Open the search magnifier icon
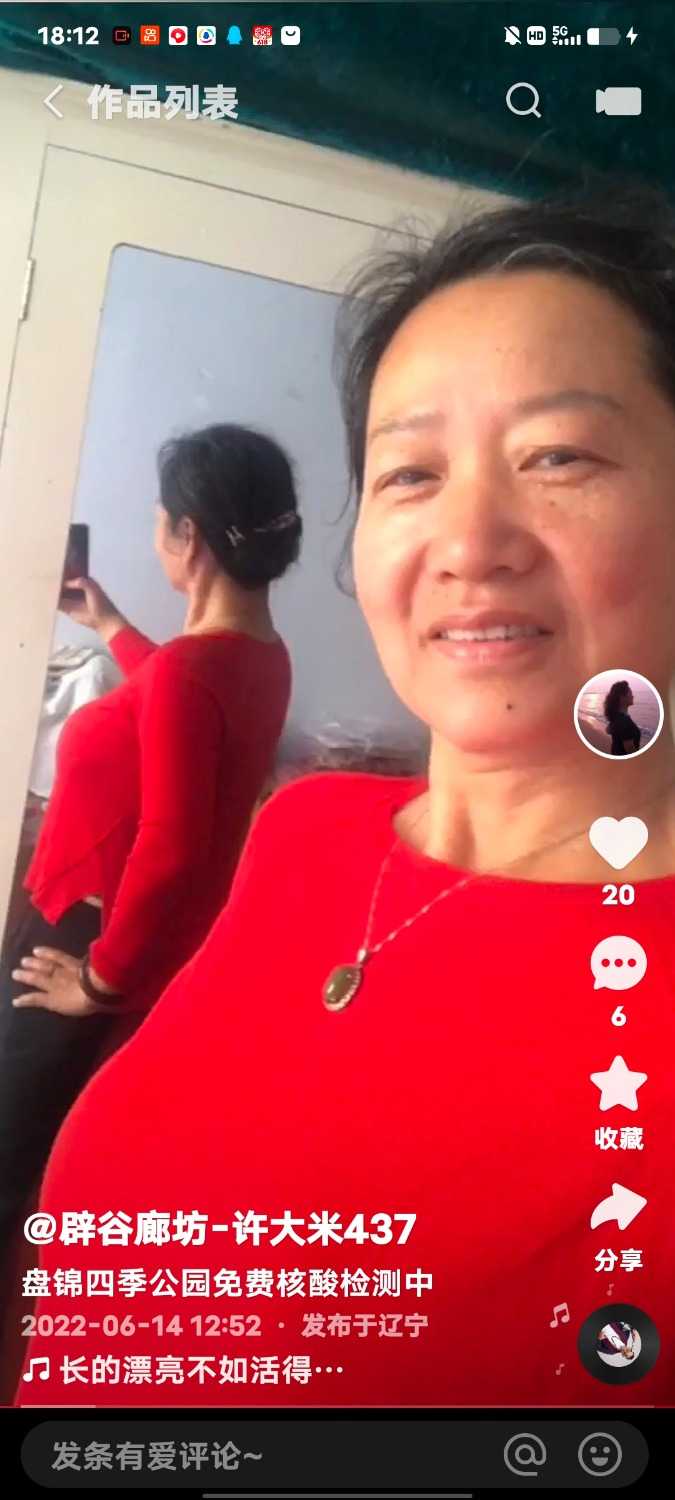The width and height of the screenshot is (675, 1500). point(523,101)
